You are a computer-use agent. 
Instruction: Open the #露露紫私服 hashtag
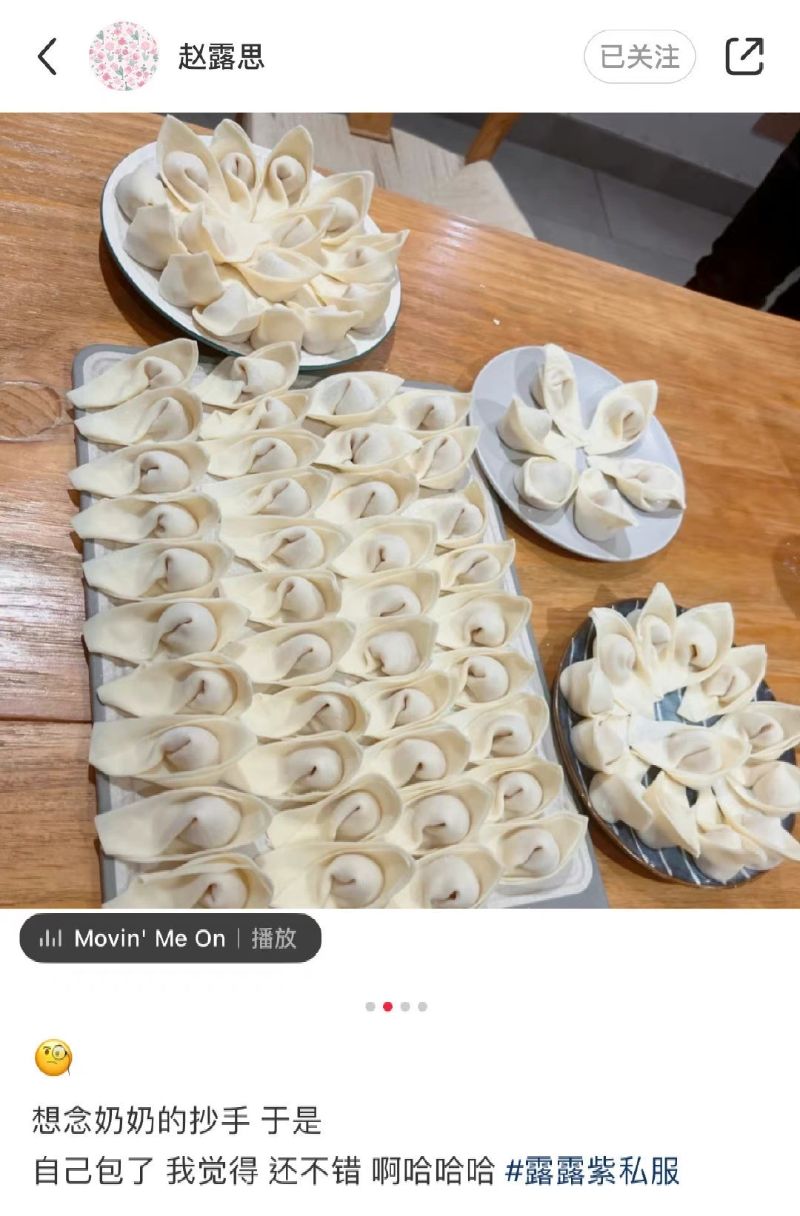click(592, 1170)
